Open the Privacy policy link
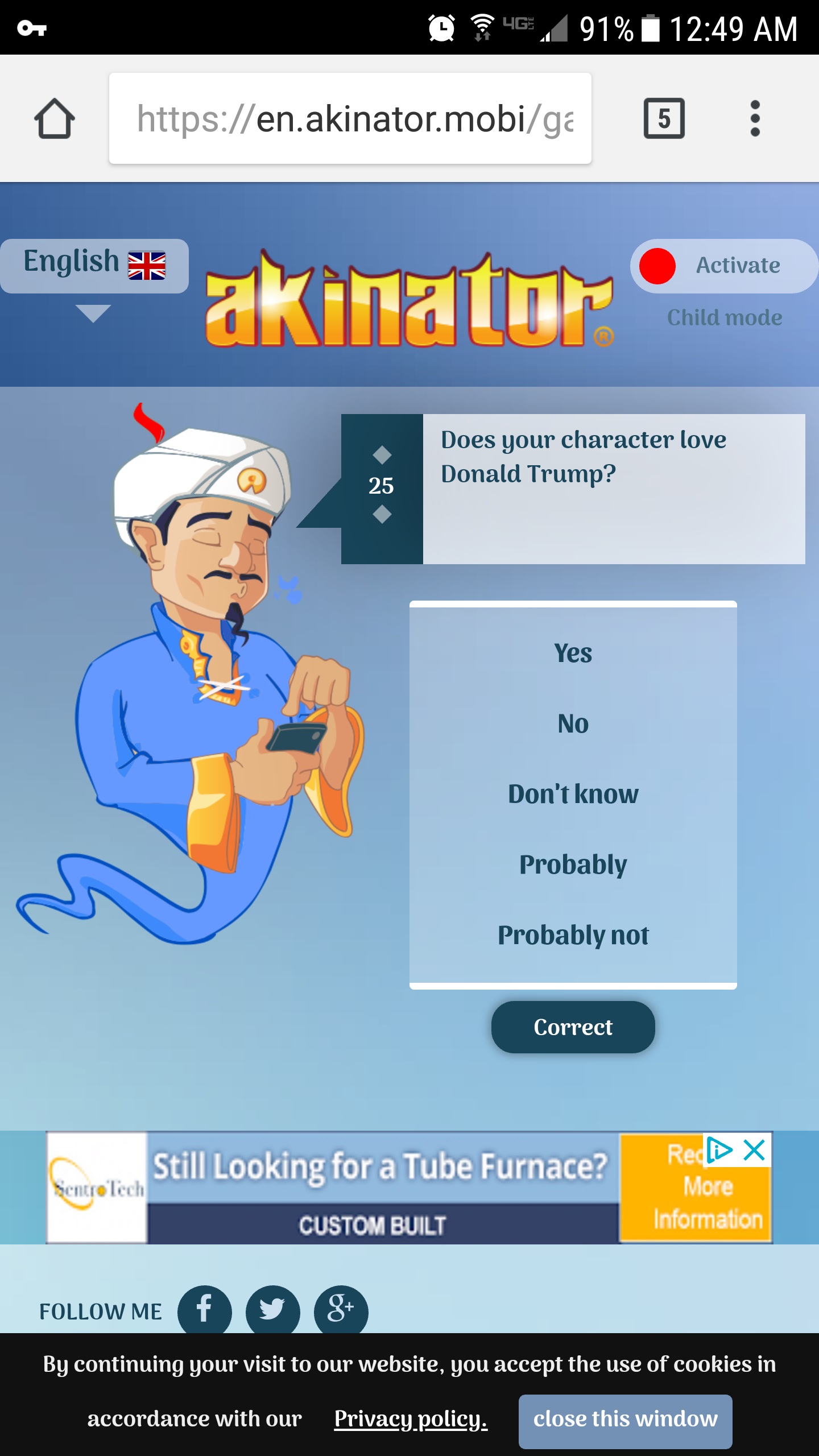 (x=411, y=1420)
